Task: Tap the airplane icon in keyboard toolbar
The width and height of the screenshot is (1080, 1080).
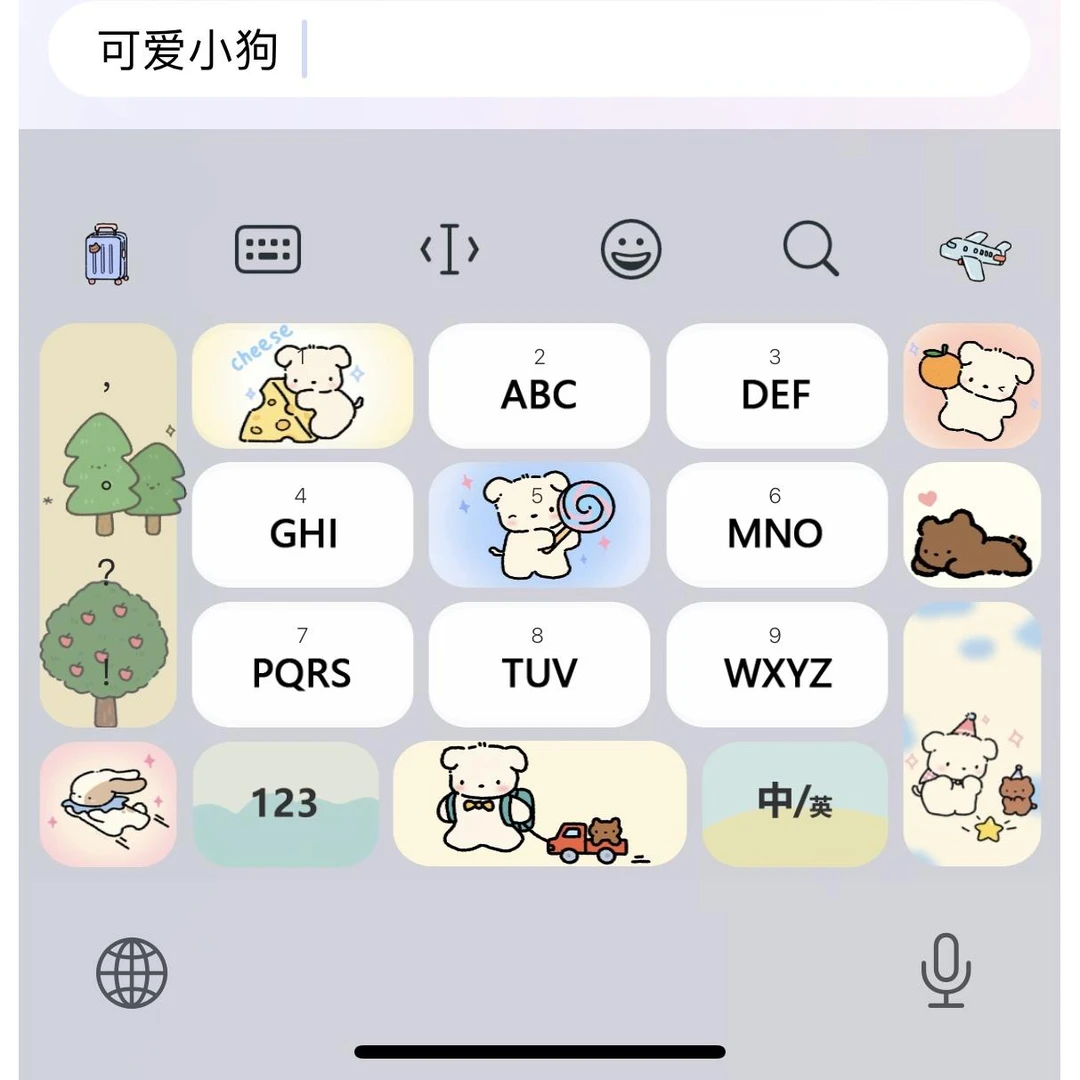Action: [975, 254]
